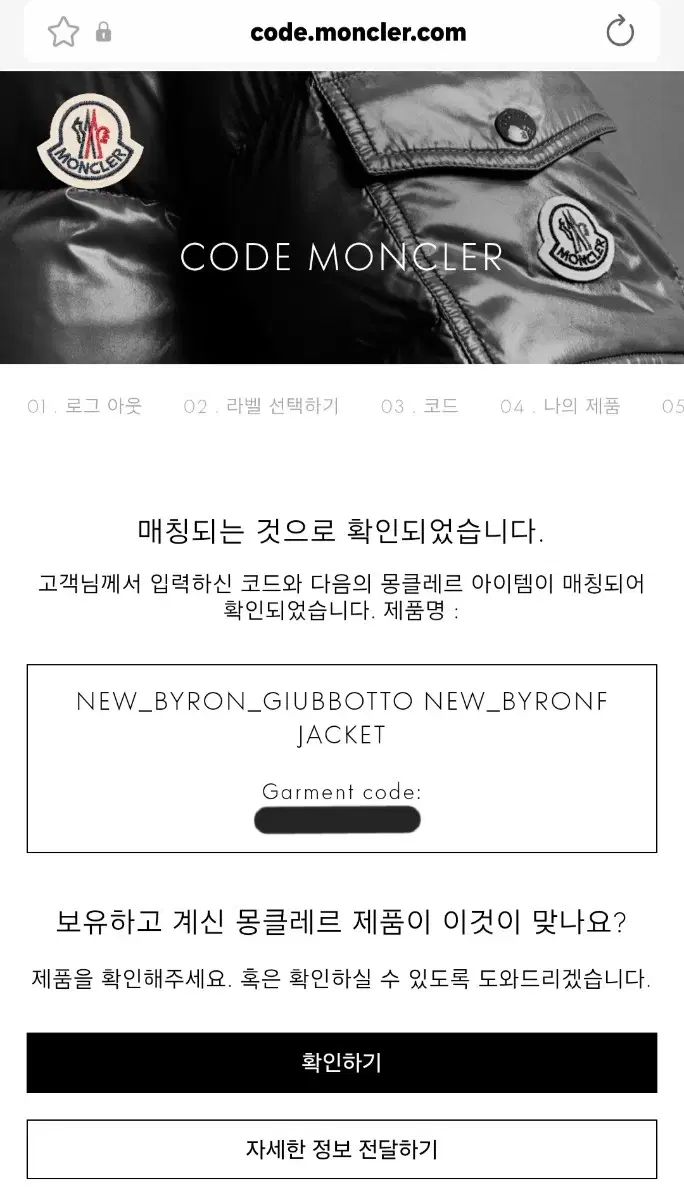Go to step 02 라벨 선택하기
684x1200 pixels.
coord(261,406)
